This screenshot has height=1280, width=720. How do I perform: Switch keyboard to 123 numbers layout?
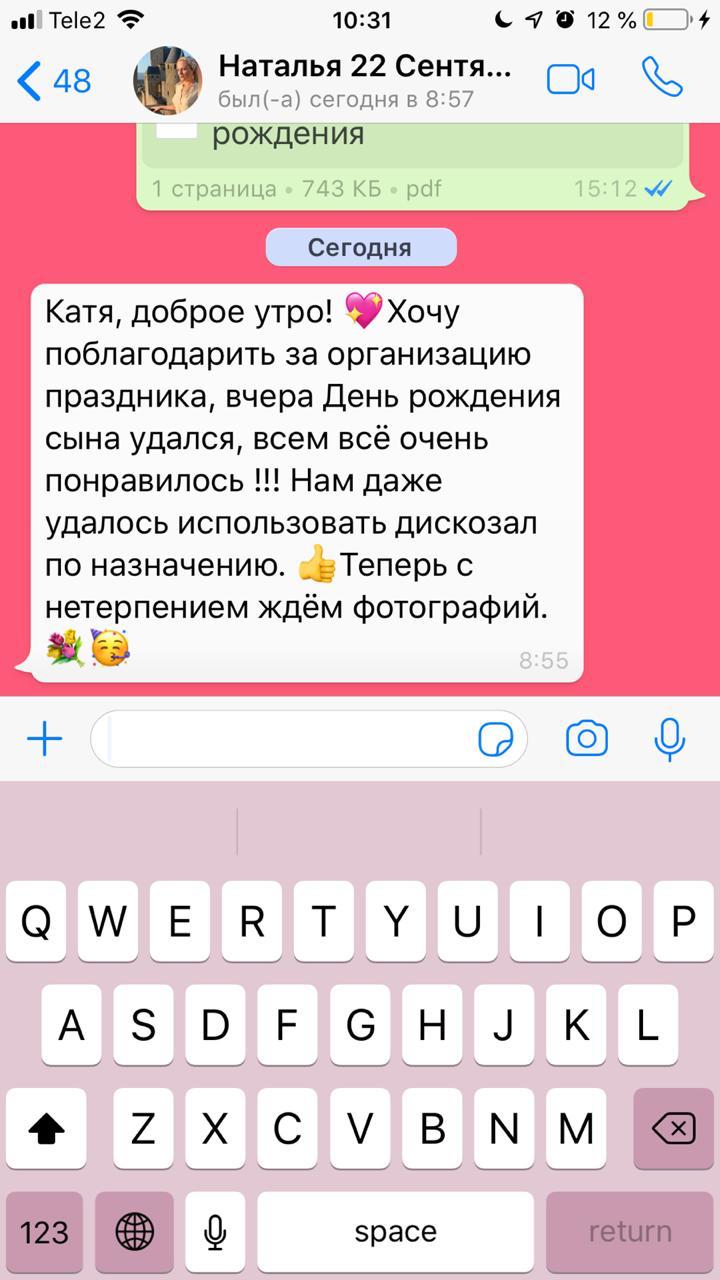click(45, 1231)
